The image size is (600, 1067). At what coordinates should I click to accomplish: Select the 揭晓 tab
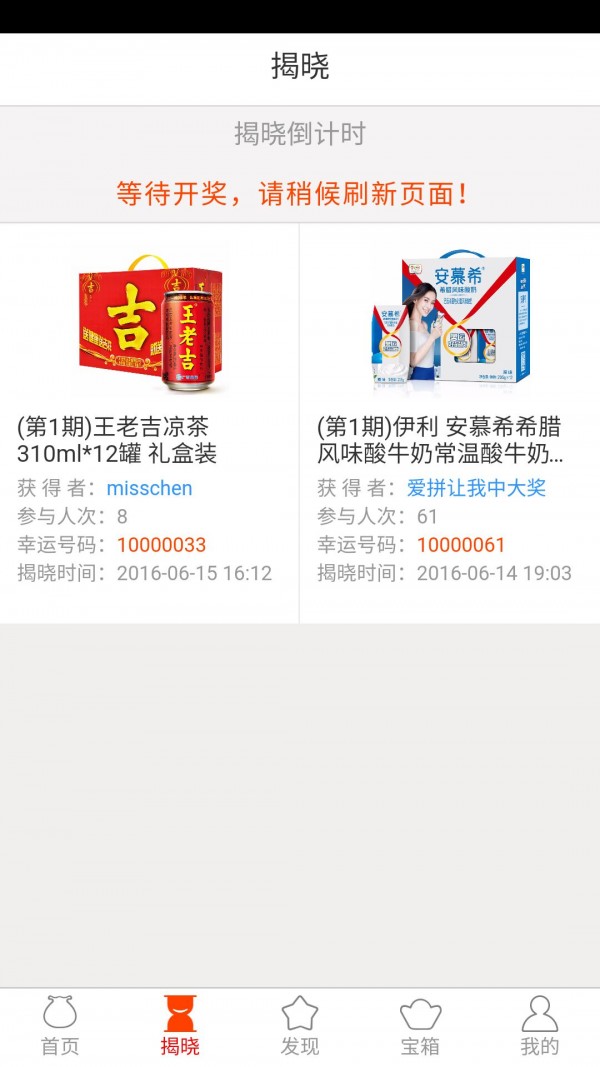click(x=180, y=1027)
